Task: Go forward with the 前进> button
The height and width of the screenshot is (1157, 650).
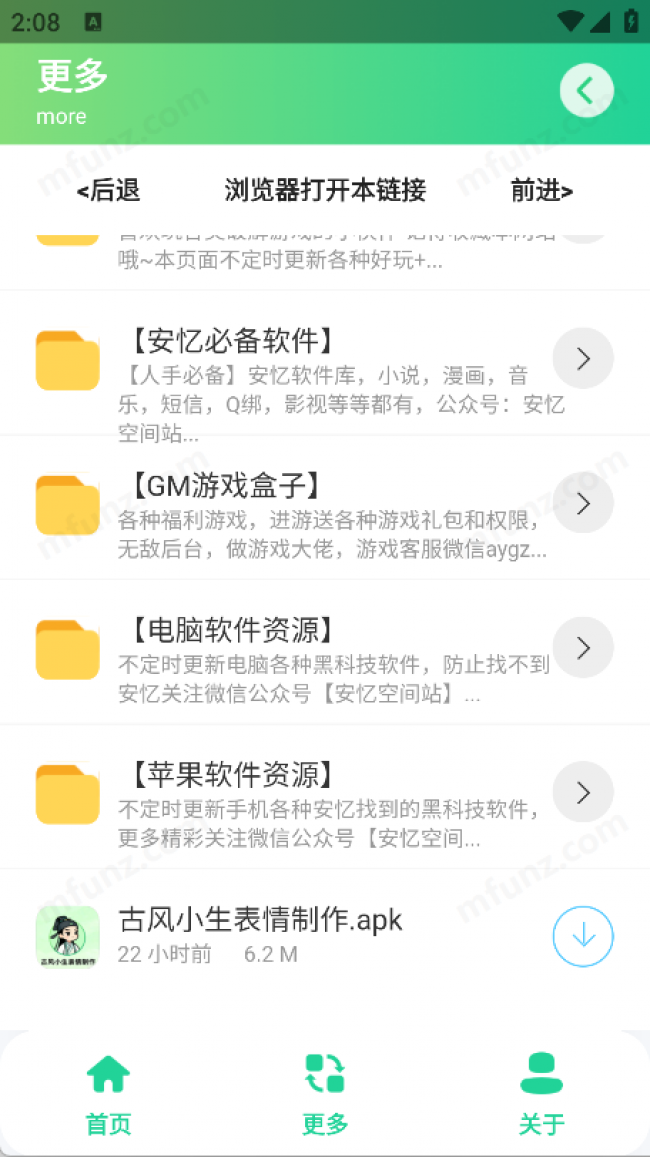Action: 542,190
